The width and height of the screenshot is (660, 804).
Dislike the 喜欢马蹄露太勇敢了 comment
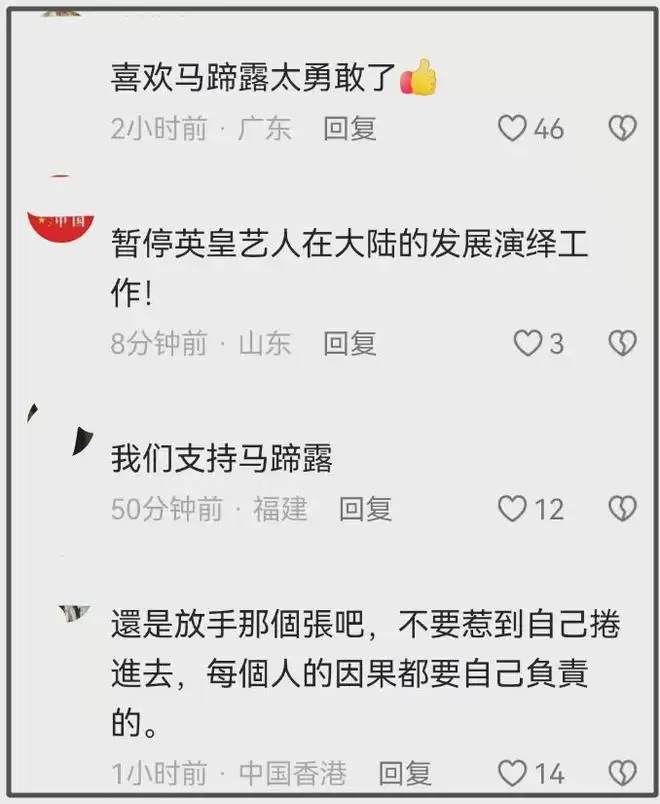pos(622,128)
